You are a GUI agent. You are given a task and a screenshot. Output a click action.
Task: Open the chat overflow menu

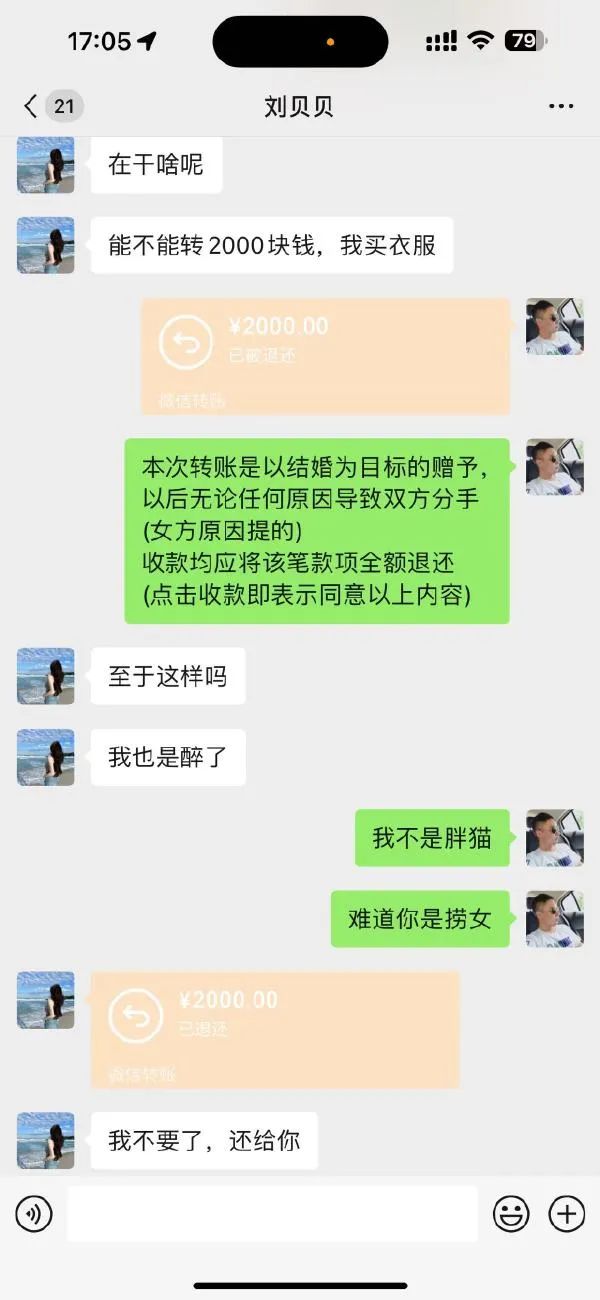[x=560, y=106]
